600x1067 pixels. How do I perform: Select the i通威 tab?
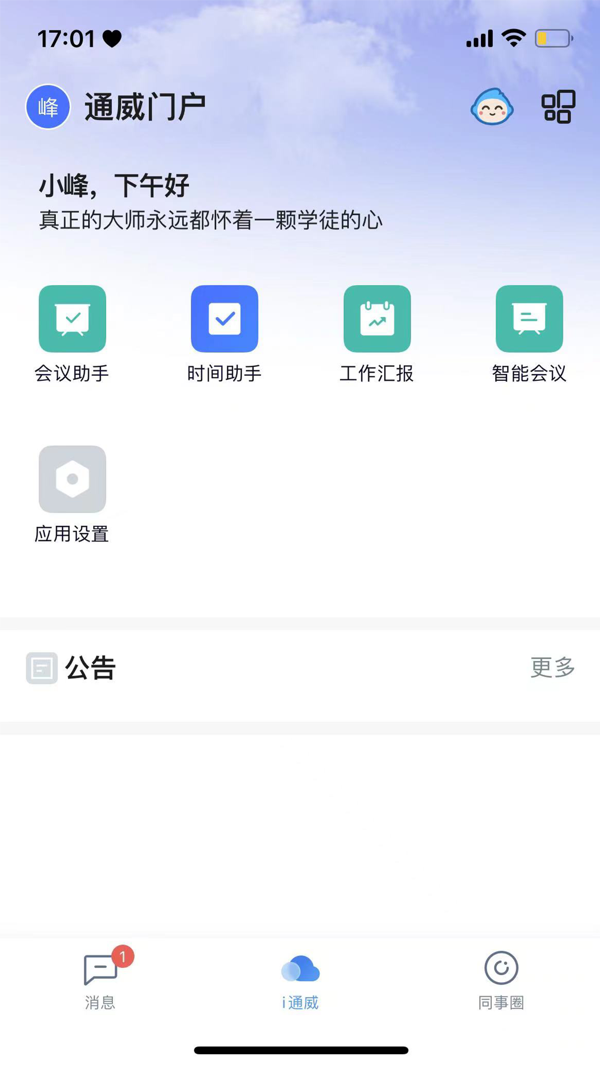click(x=300, y=980)
